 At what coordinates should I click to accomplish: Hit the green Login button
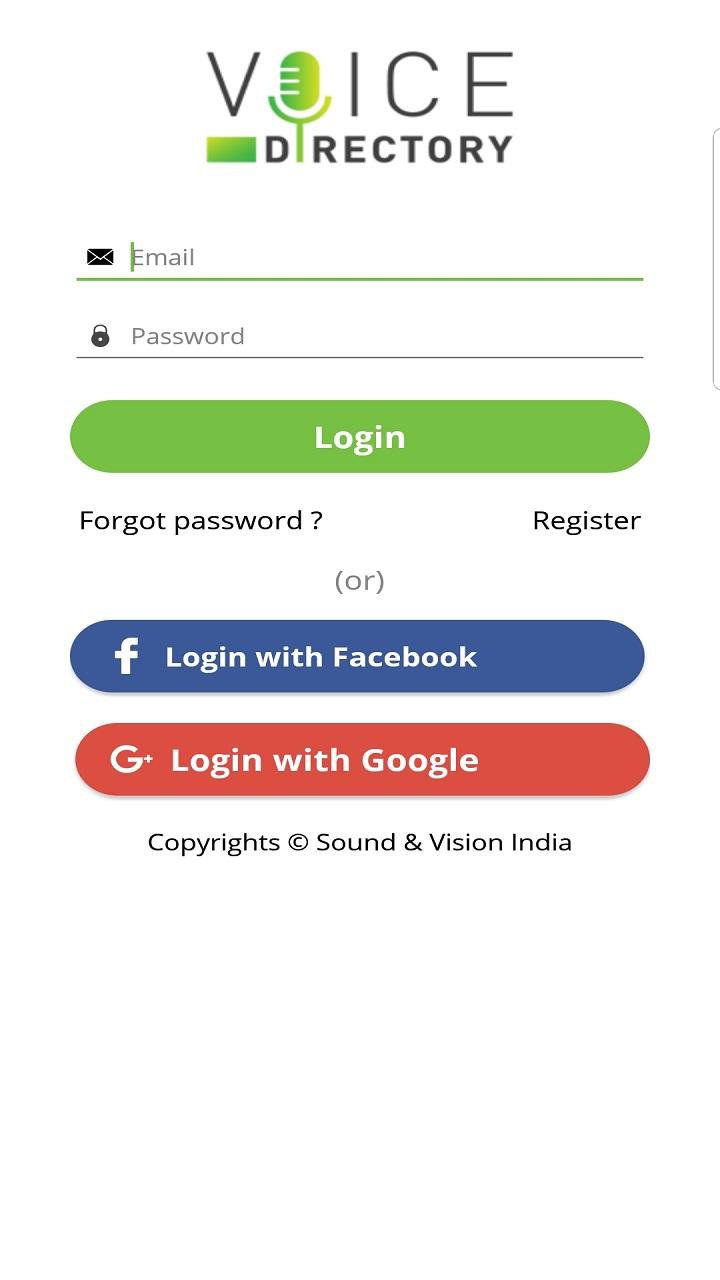360,437
